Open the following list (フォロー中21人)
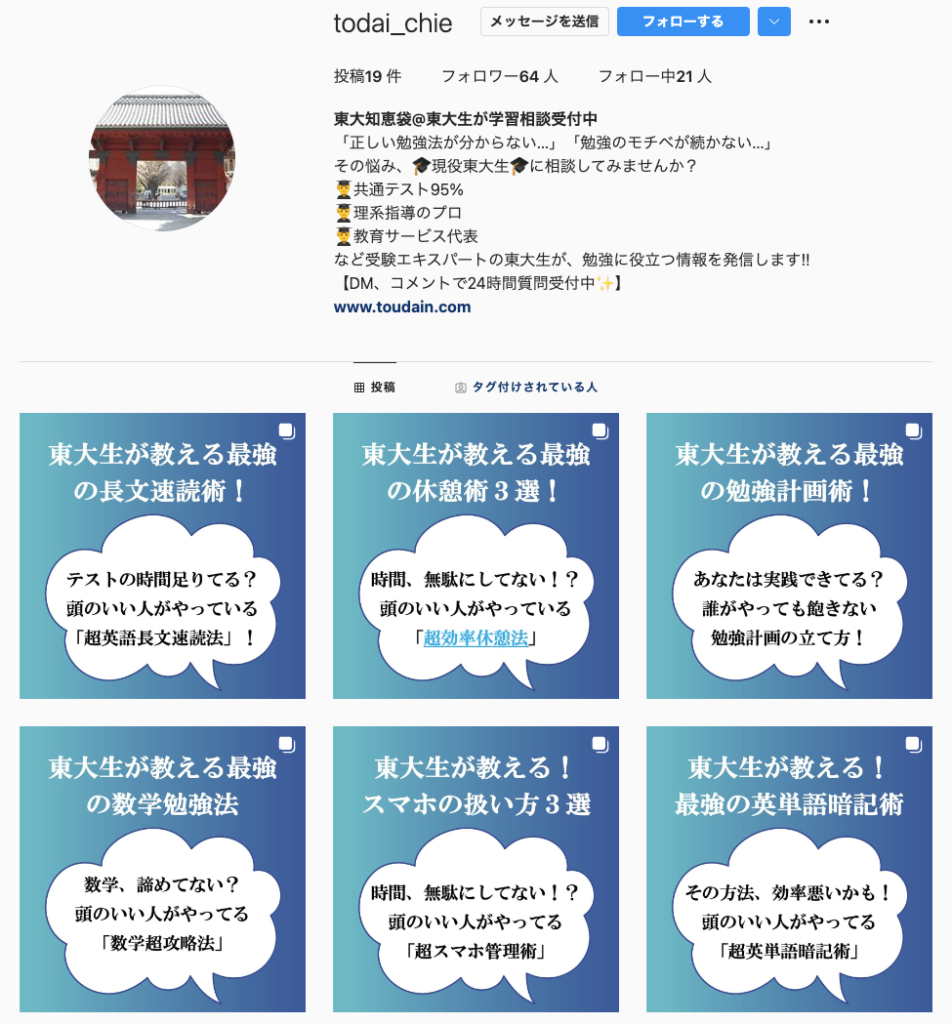952x1024 pixels. coord(654,76)
